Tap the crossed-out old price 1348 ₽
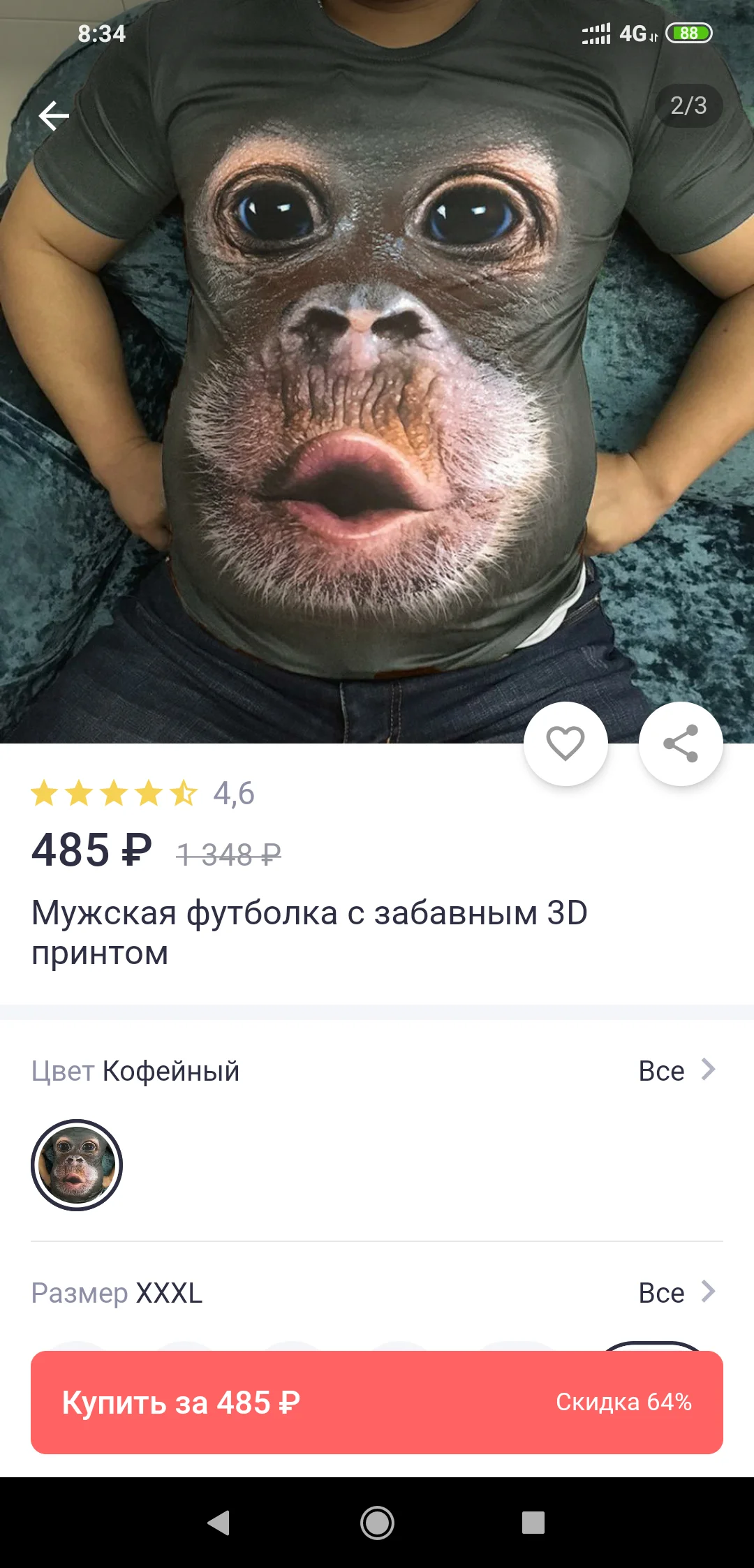Screen dimensions: 754x1568 pyautogui.click(x=229, y=852)
